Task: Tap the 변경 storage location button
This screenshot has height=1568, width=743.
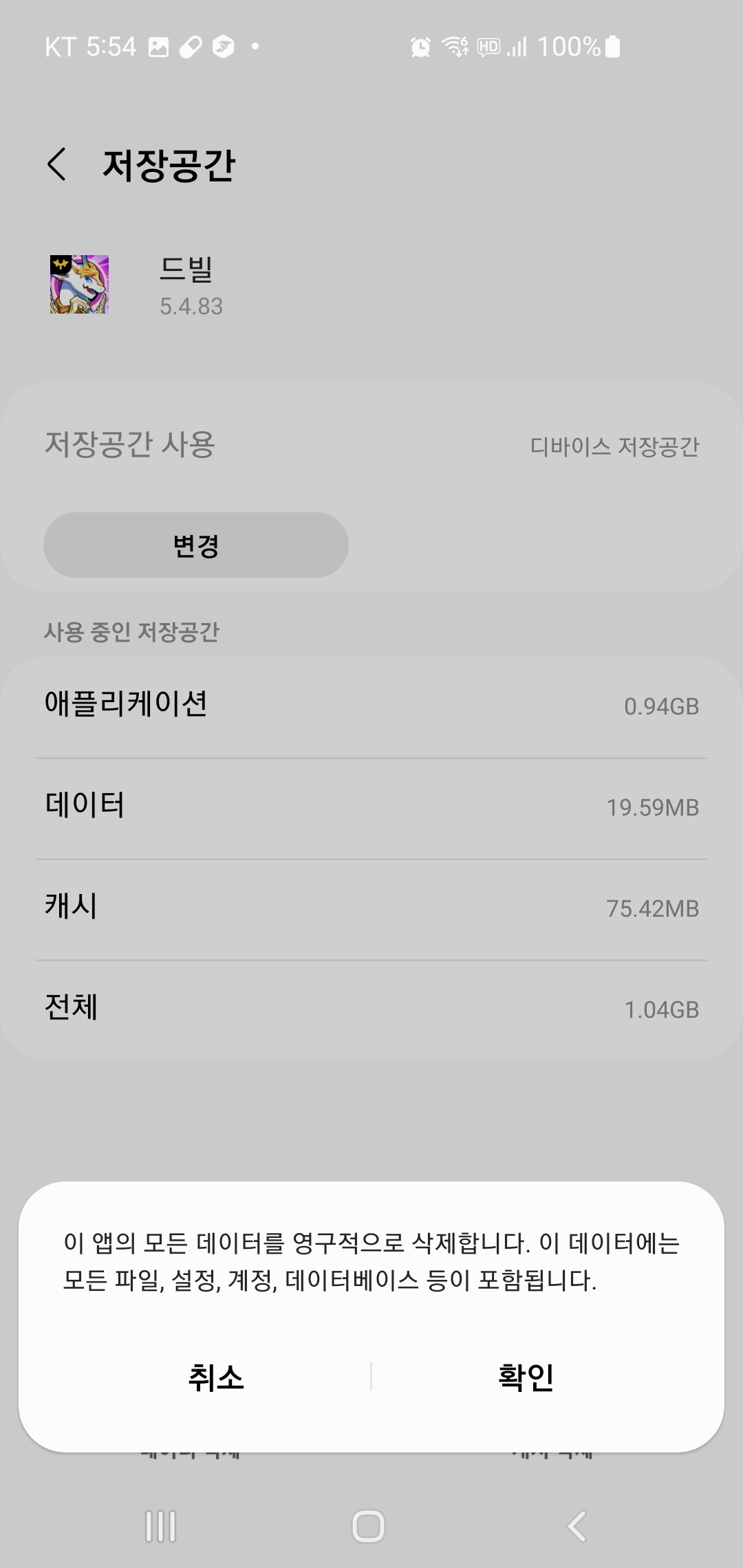Action: pyautogui.click(x=196, y=545)
